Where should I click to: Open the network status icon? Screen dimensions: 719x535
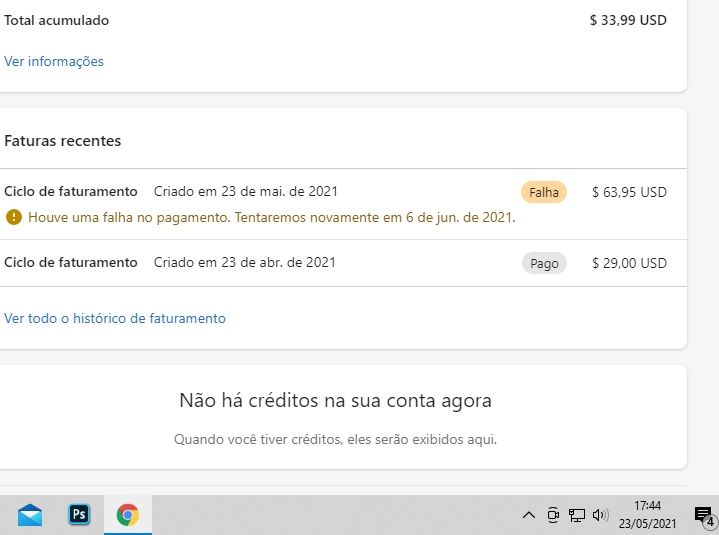576,515
